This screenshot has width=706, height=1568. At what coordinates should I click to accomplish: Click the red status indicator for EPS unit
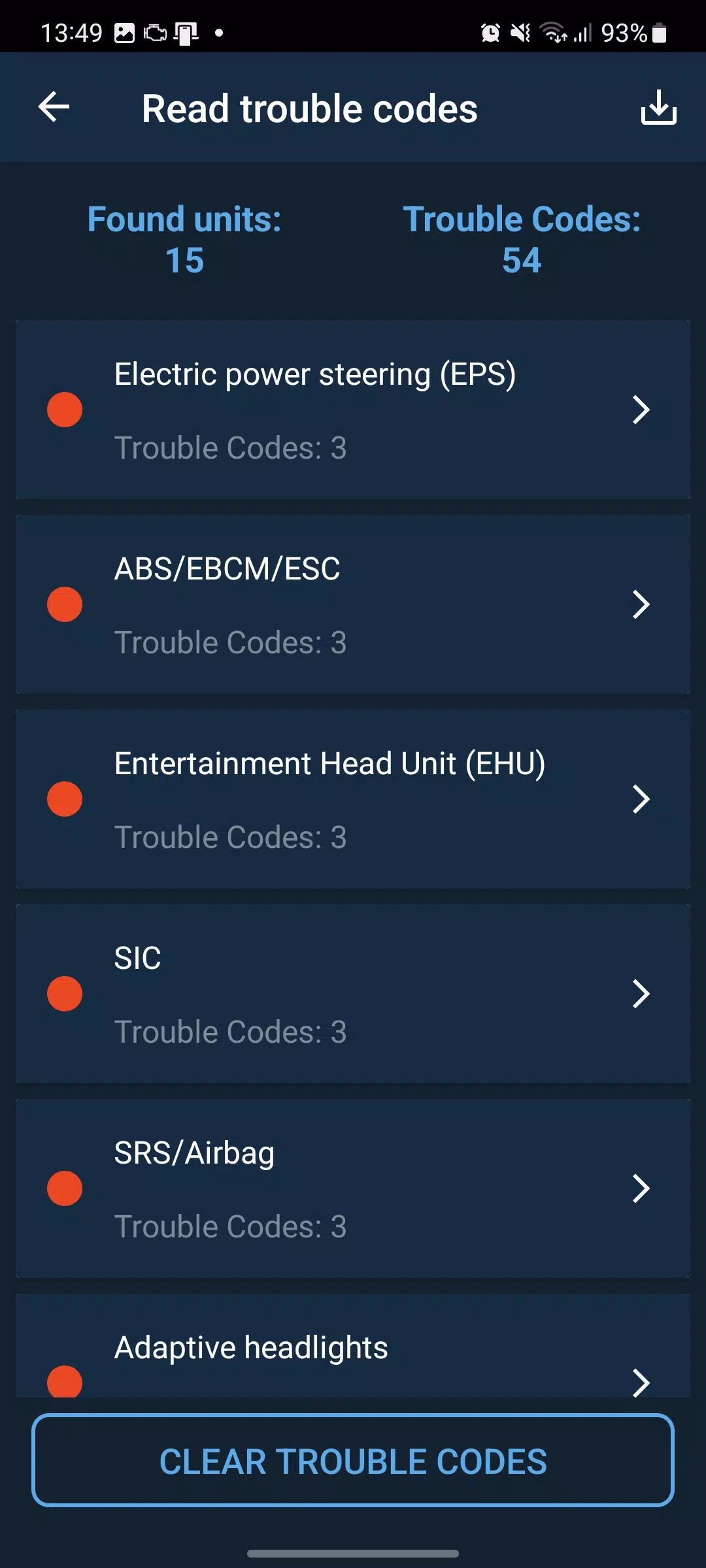(x=65, y=410)
